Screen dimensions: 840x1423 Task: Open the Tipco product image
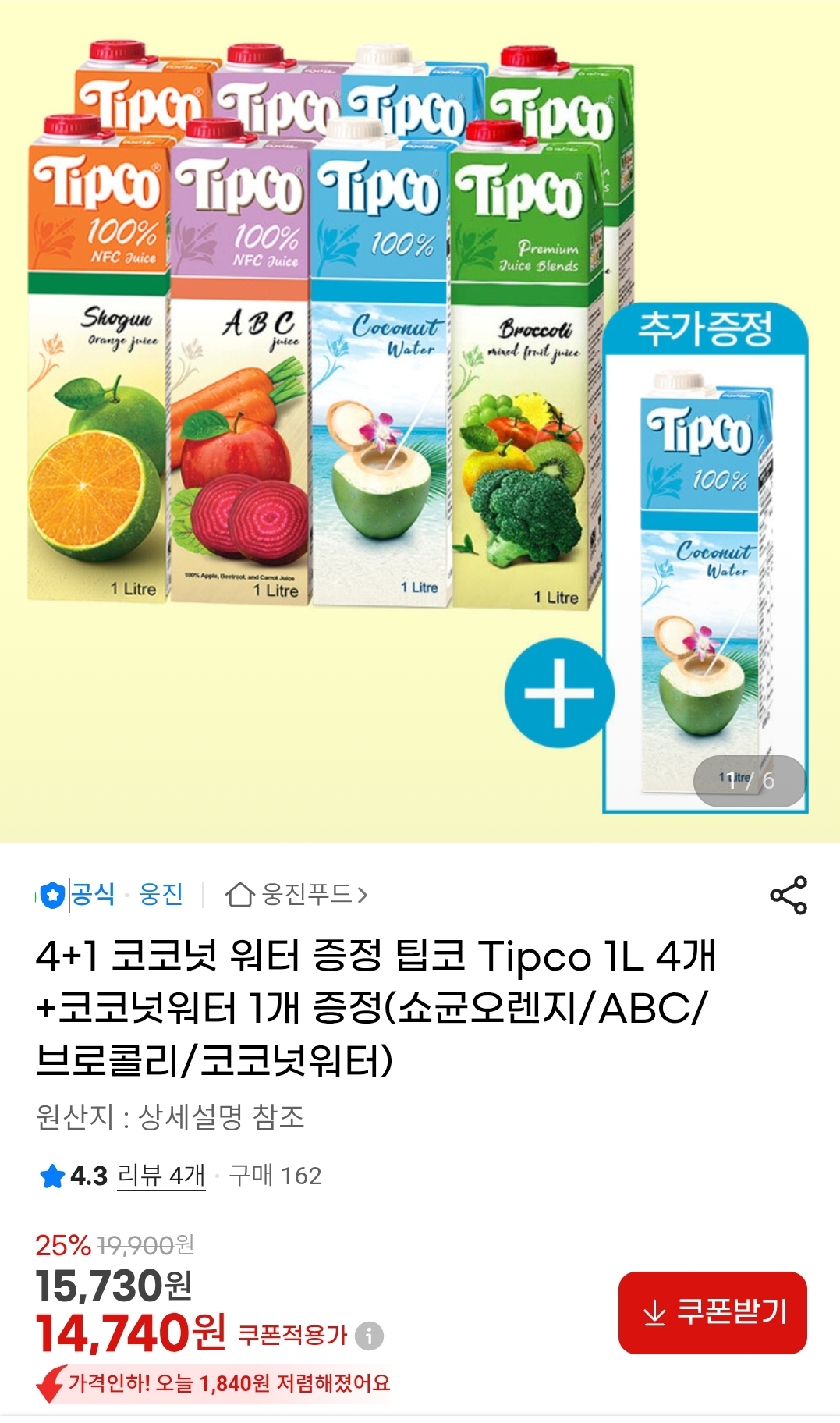pyautogui.click(x=420, y=421)
